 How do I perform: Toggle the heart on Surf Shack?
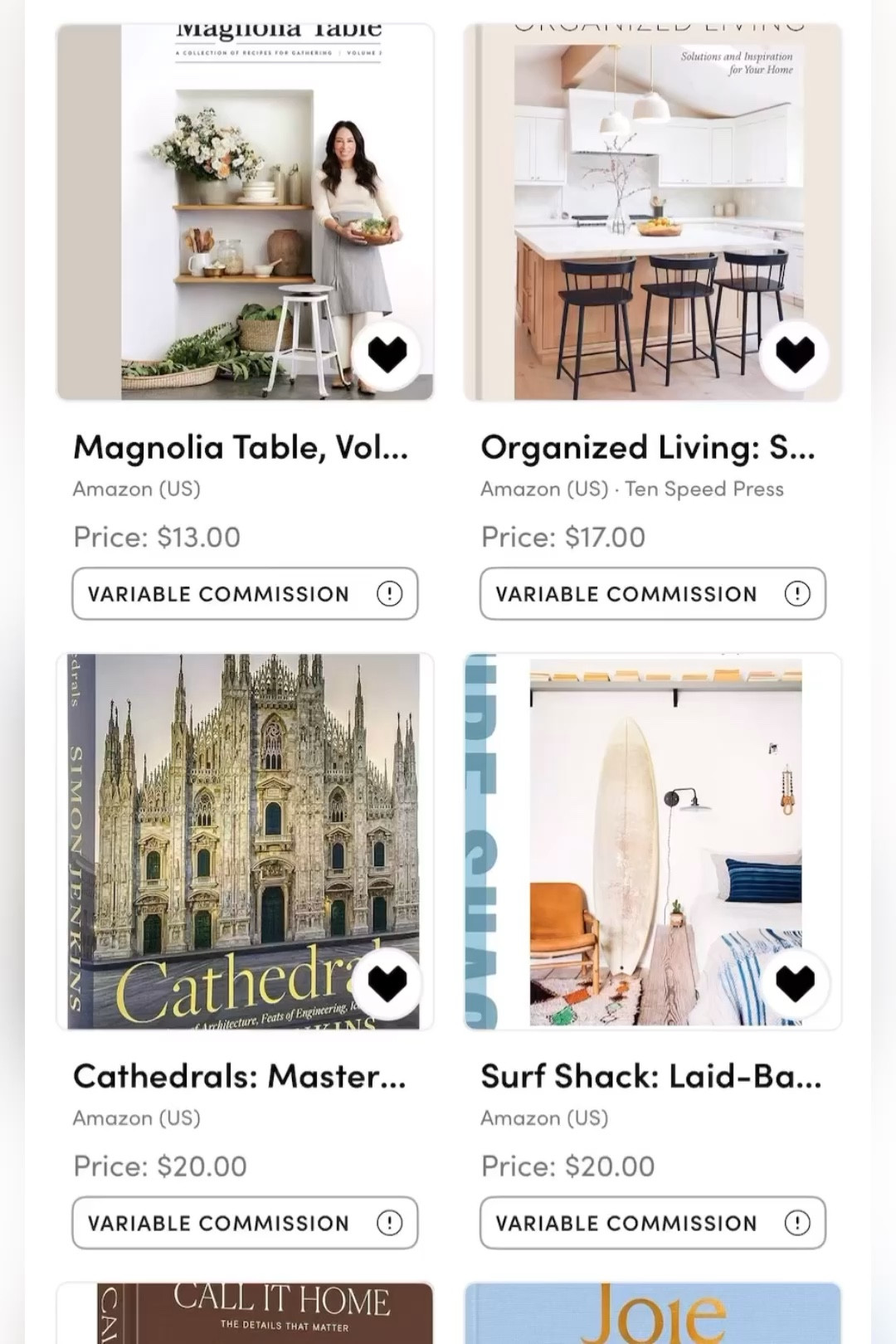point(795,982)
